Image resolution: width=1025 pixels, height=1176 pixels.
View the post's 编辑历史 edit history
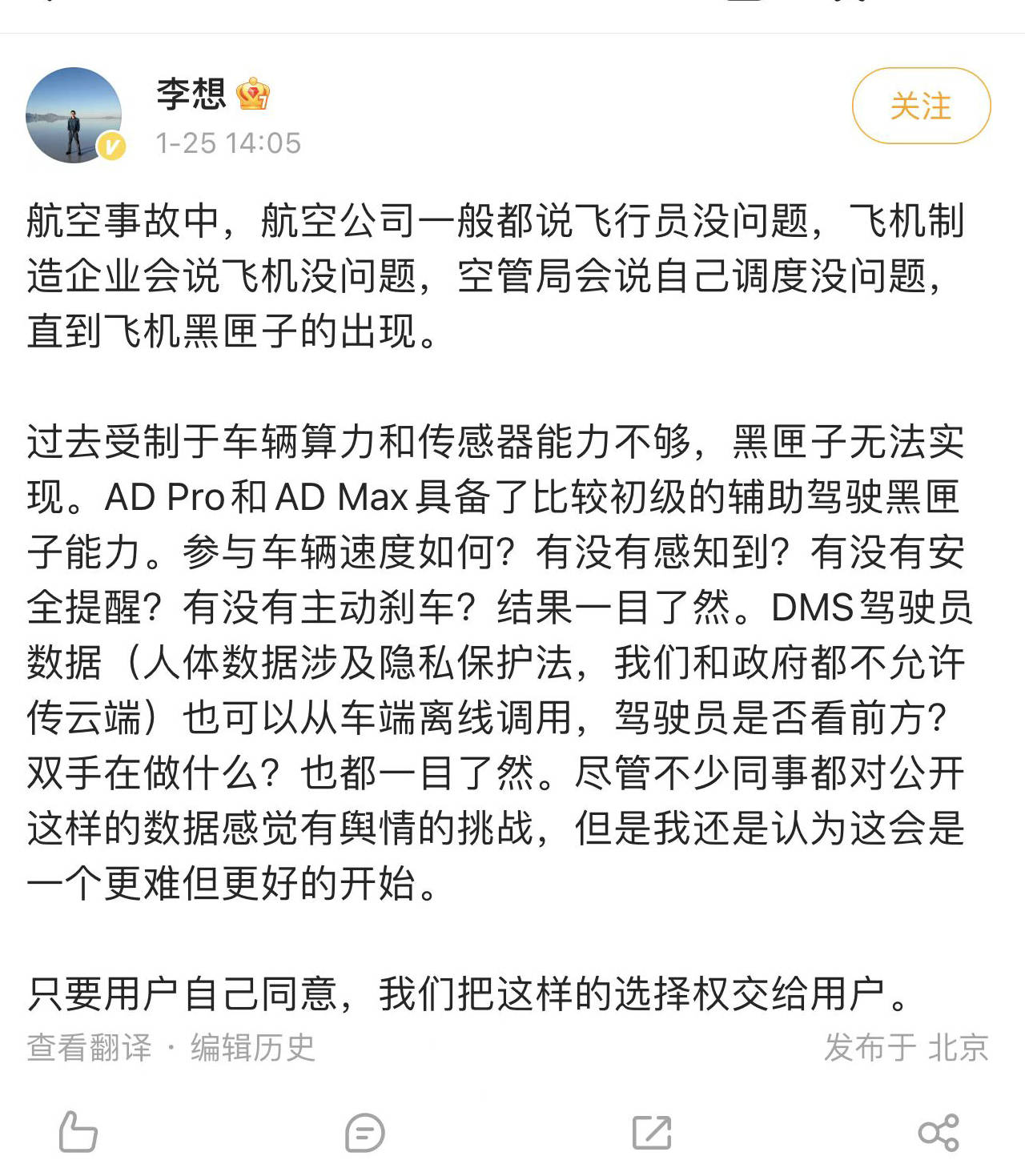click(251, 1045)
